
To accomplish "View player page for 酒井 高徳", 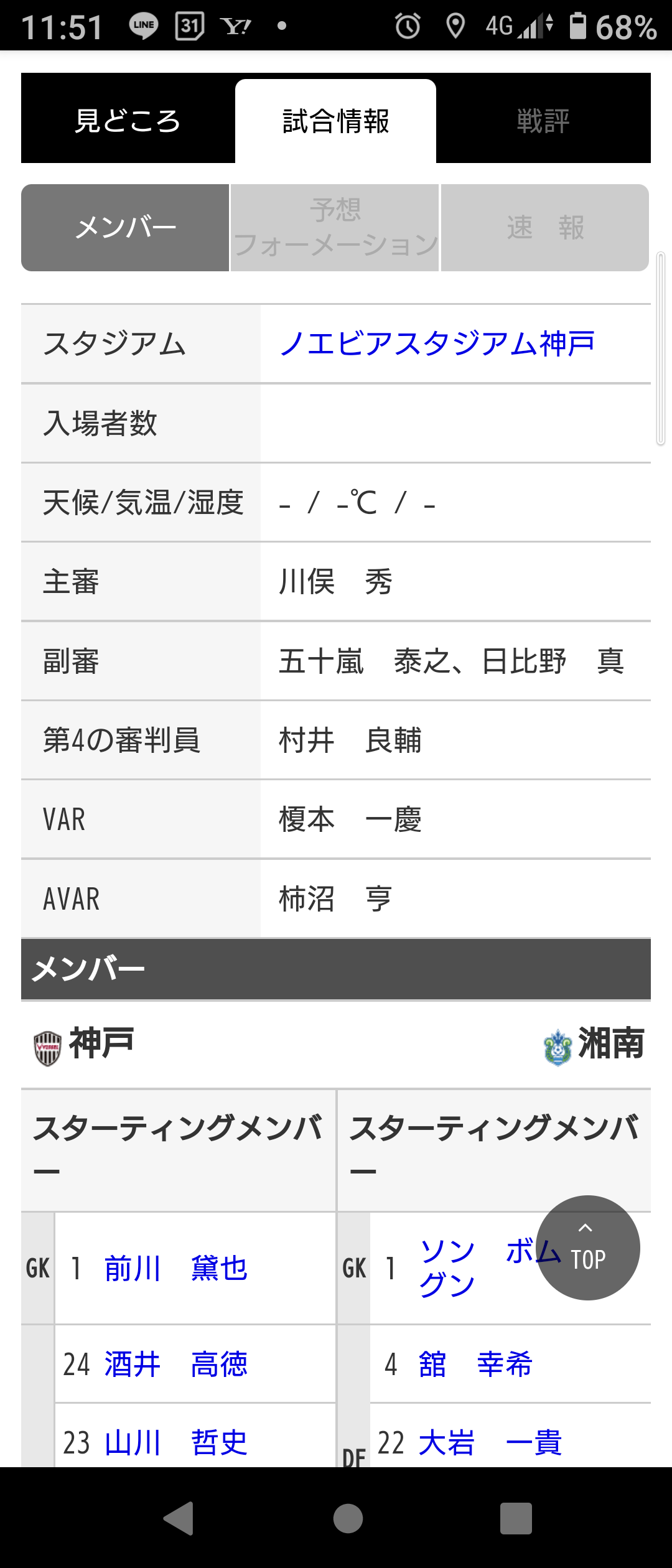I will (x=175, y=1364).
